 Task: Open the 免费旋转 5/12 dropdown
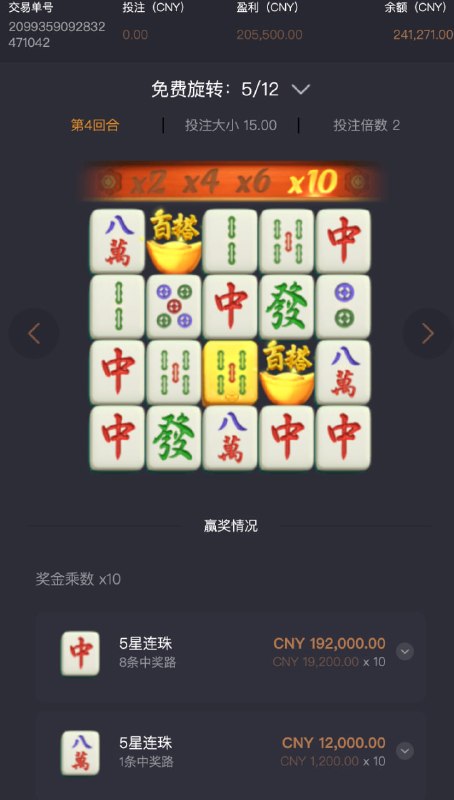(300, 90)
